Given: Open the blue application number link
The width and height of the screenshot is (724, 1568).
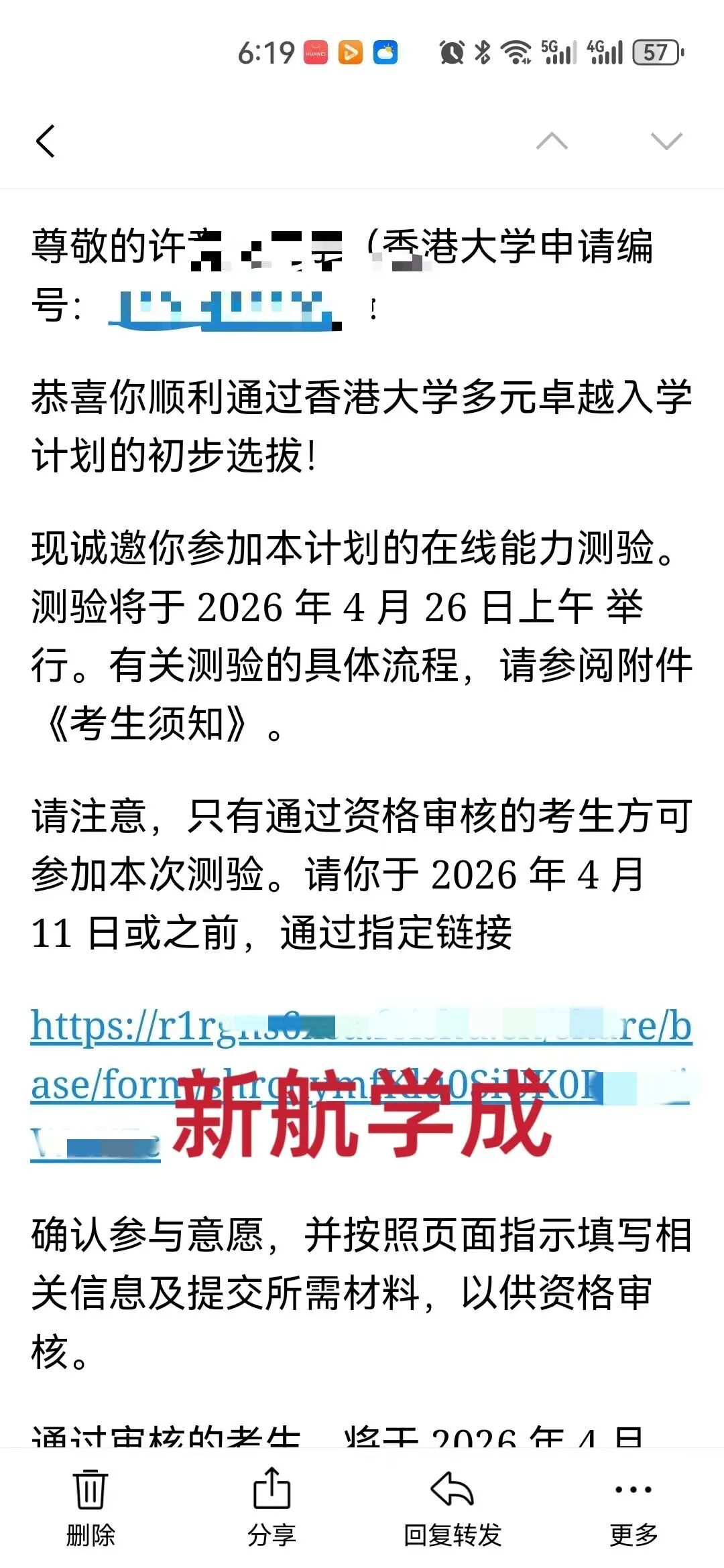Looking at the screenshot, I should pos(225,310).
